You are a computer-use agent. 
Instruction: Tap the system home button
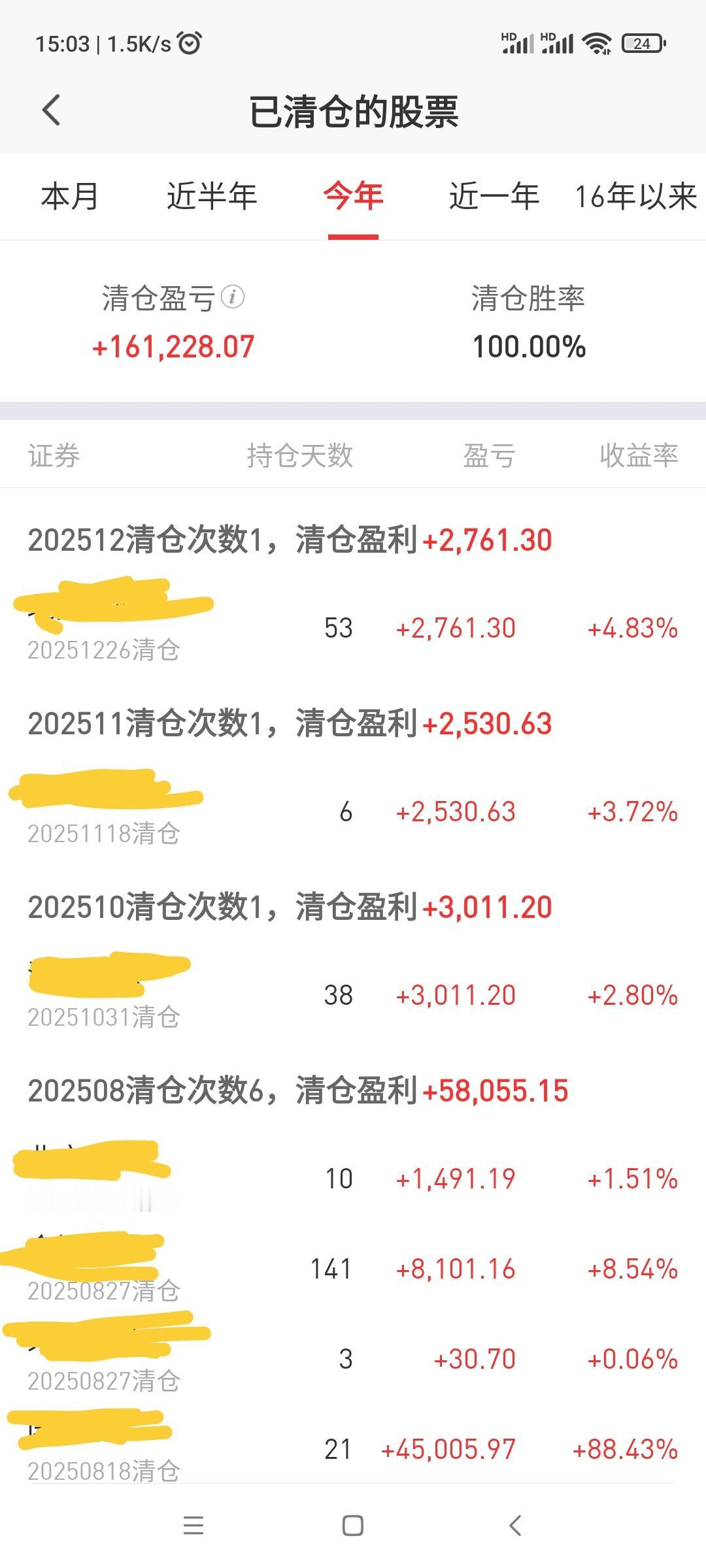pyautogui.click(x=353, y=1526)
